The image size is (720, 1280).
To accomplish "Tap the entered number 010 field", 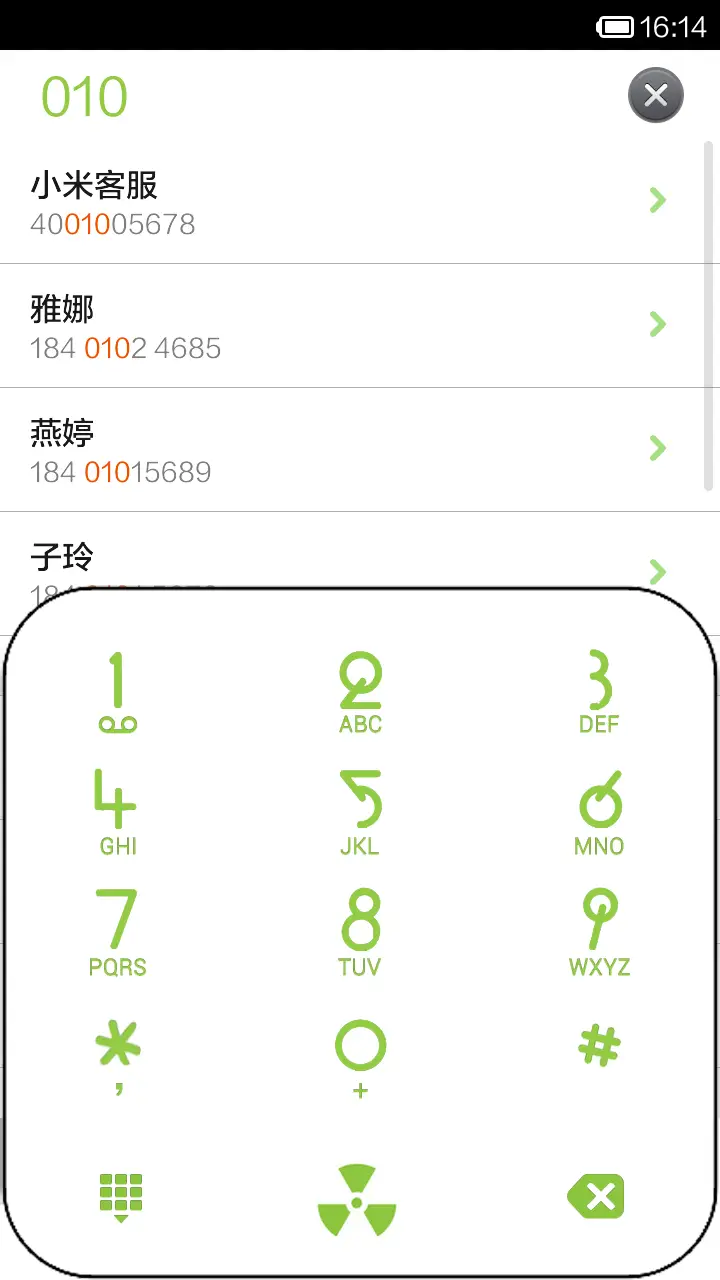I will 86,95.
